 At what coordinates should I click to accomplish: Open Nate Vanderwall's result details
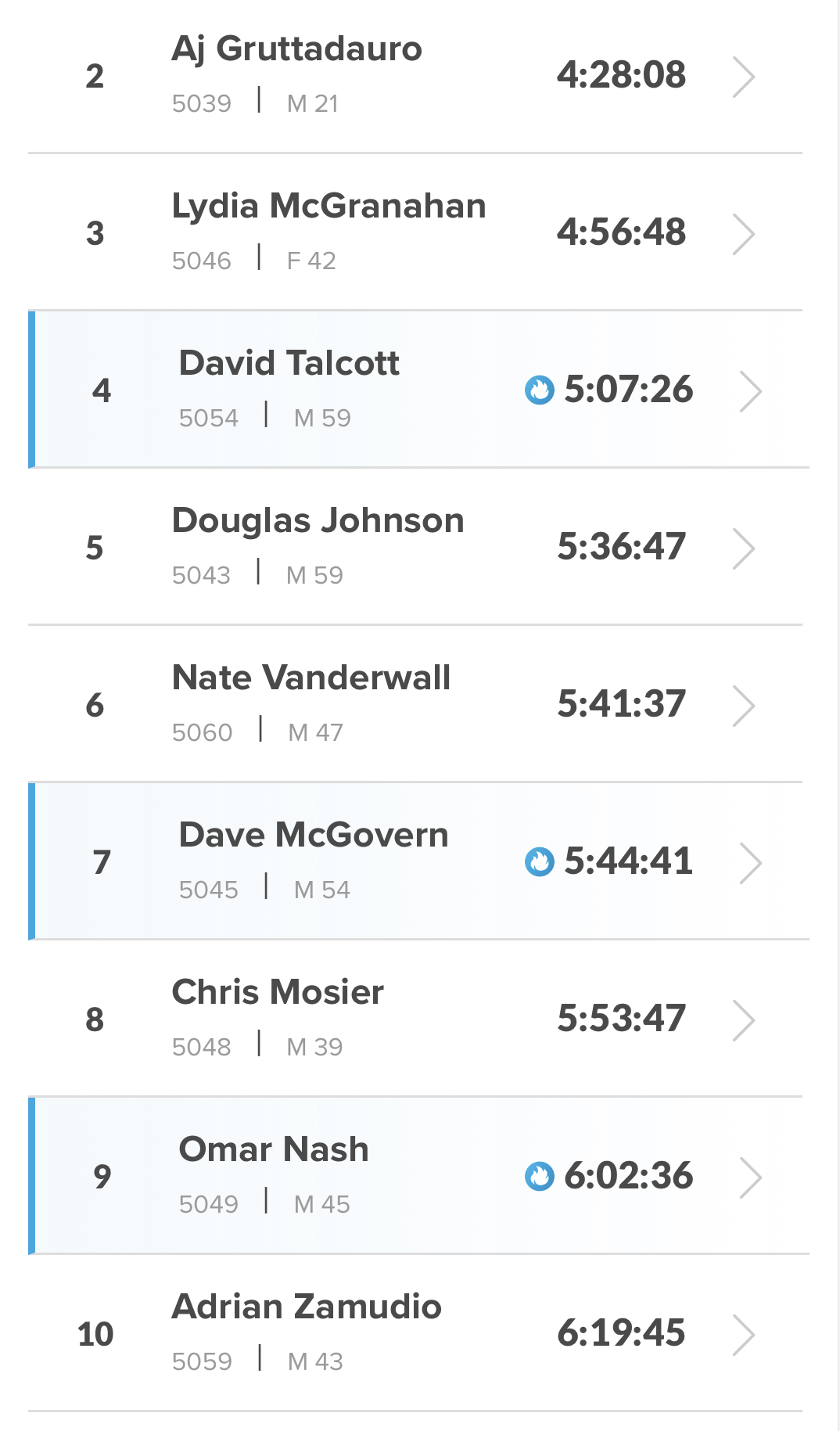[x=415, y=704]
